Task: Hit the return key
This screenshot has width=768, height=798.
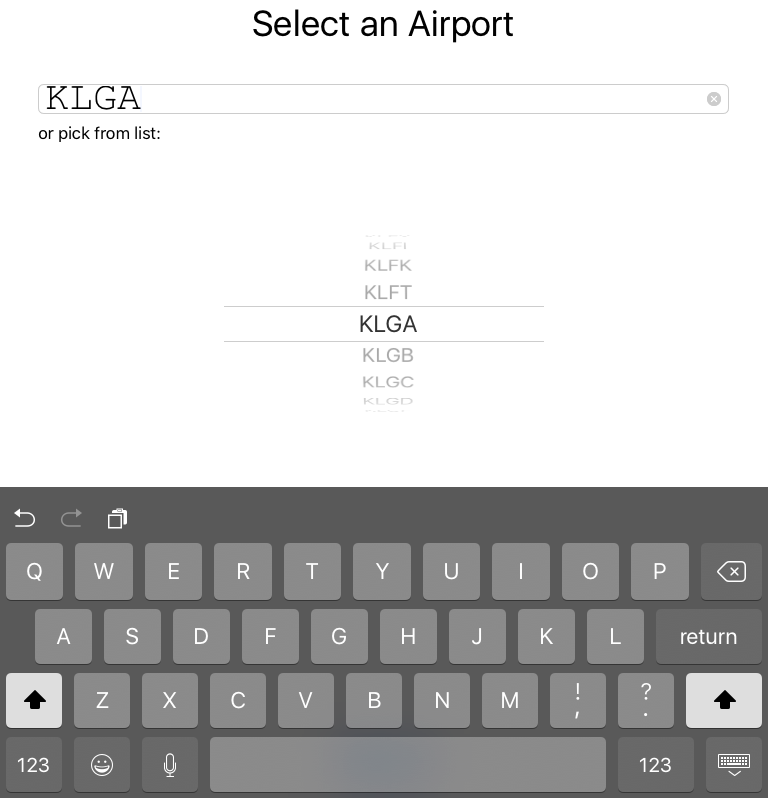Action: click(x=708, y=636)
